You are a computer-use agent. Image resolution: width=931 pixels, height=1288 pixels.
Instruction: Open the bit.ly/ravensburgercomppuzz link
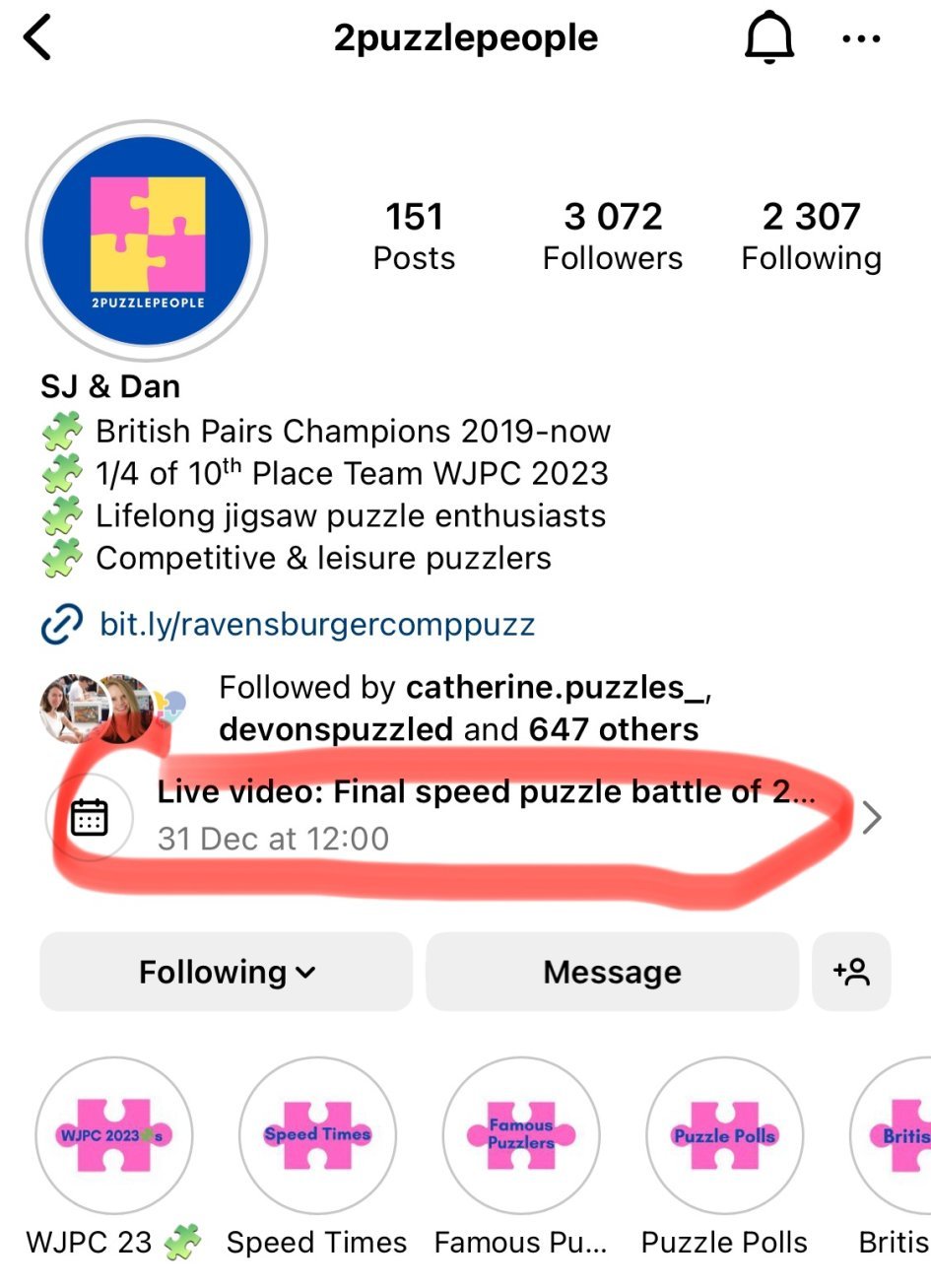(317, 625)
